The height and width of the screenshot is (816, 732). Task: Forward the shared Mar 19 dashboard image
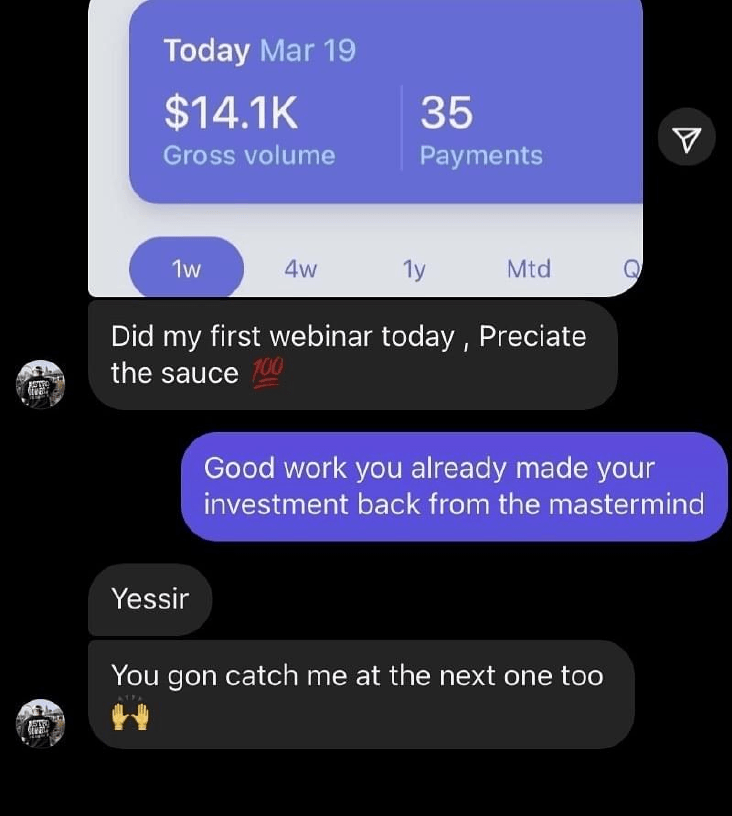(688, 142)
